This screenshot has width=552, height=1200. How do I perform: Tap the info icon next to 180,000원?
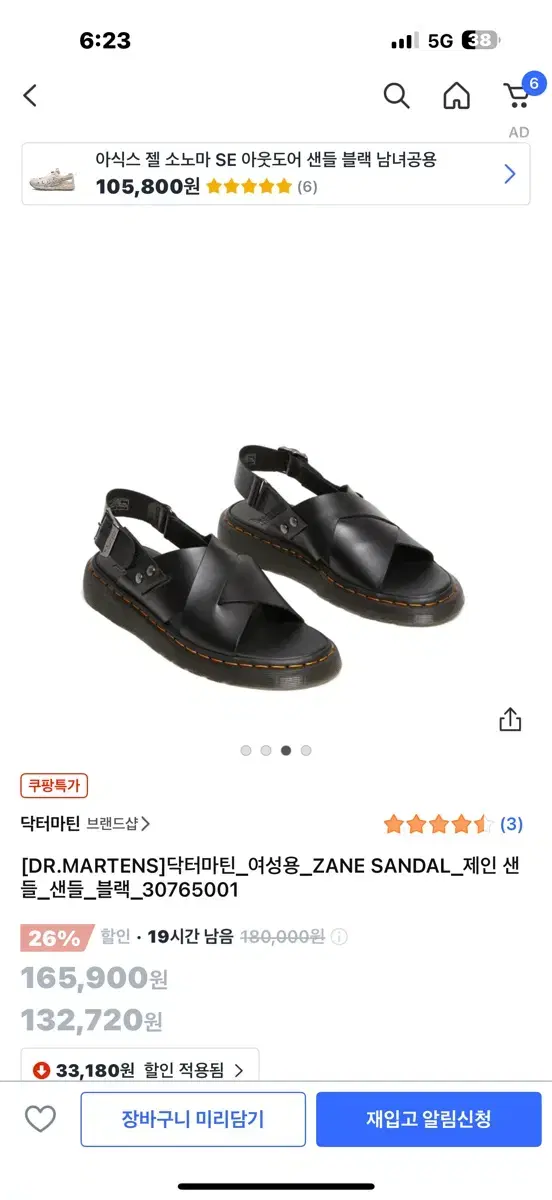pyautogui.click(x=339, y=937)
